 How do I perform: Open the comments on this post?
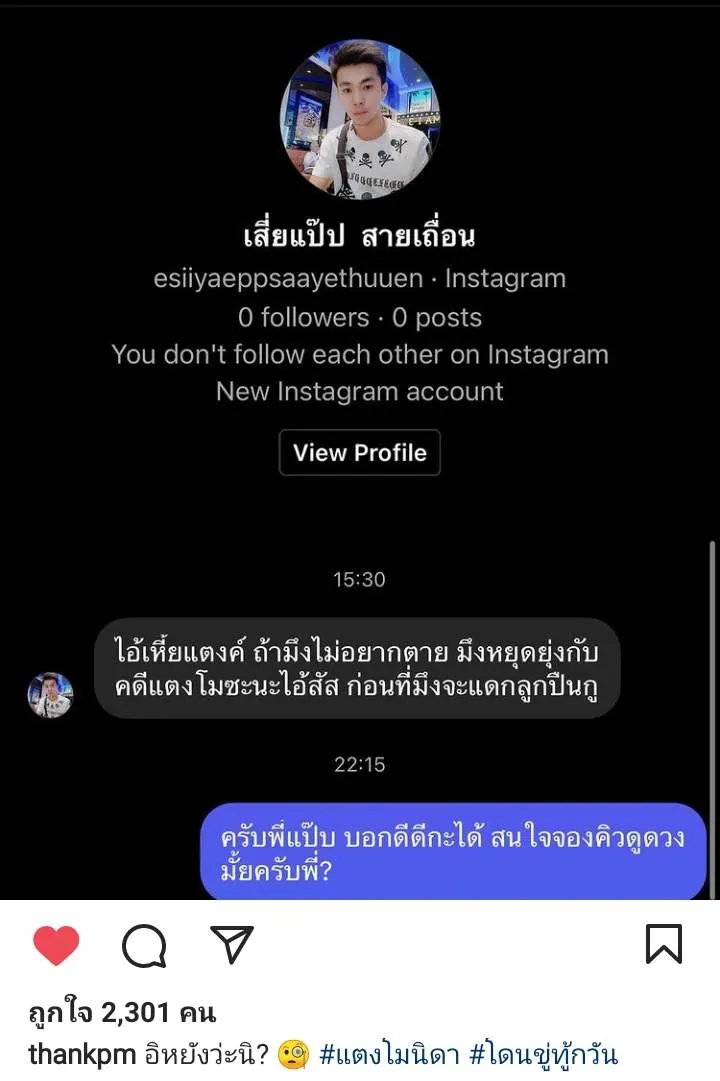[143, 945]
